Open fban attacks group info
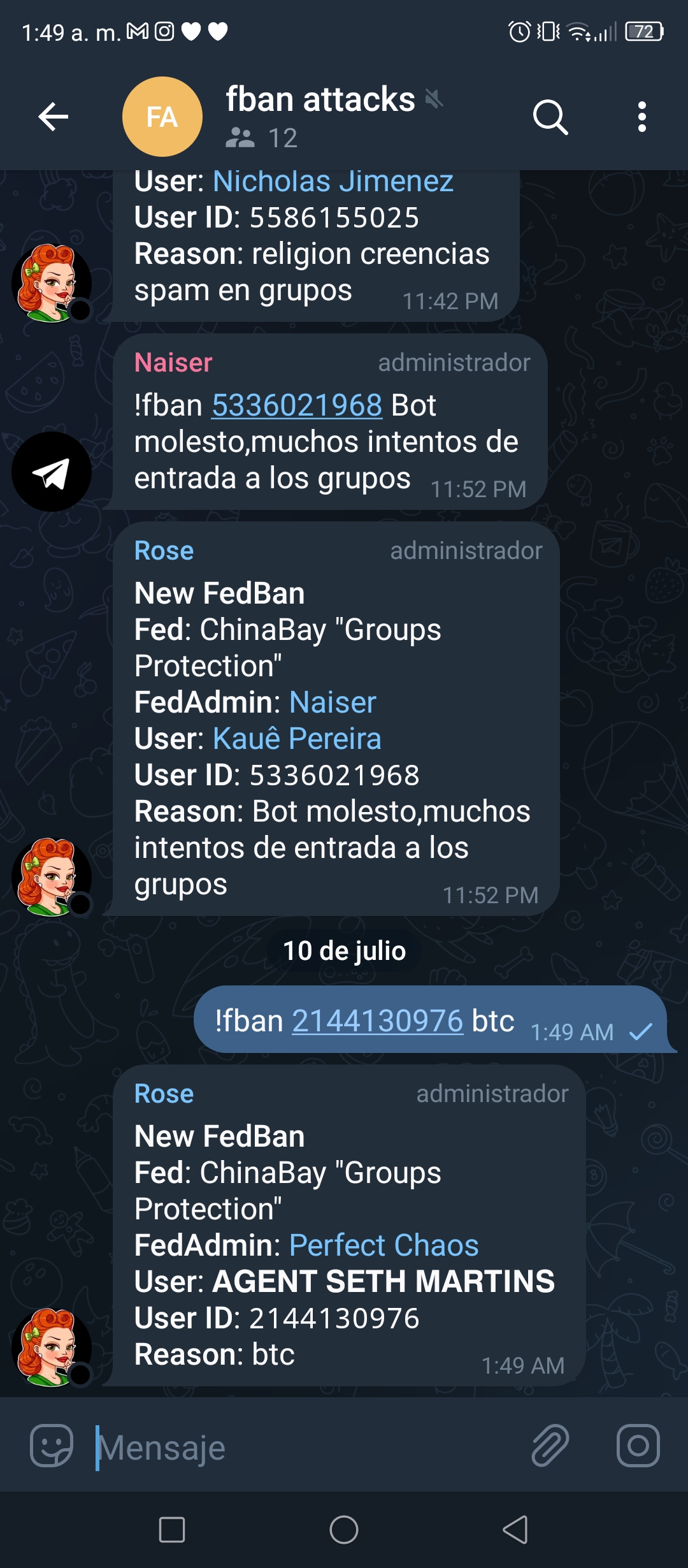The image size is (688, 1568). 320,117
